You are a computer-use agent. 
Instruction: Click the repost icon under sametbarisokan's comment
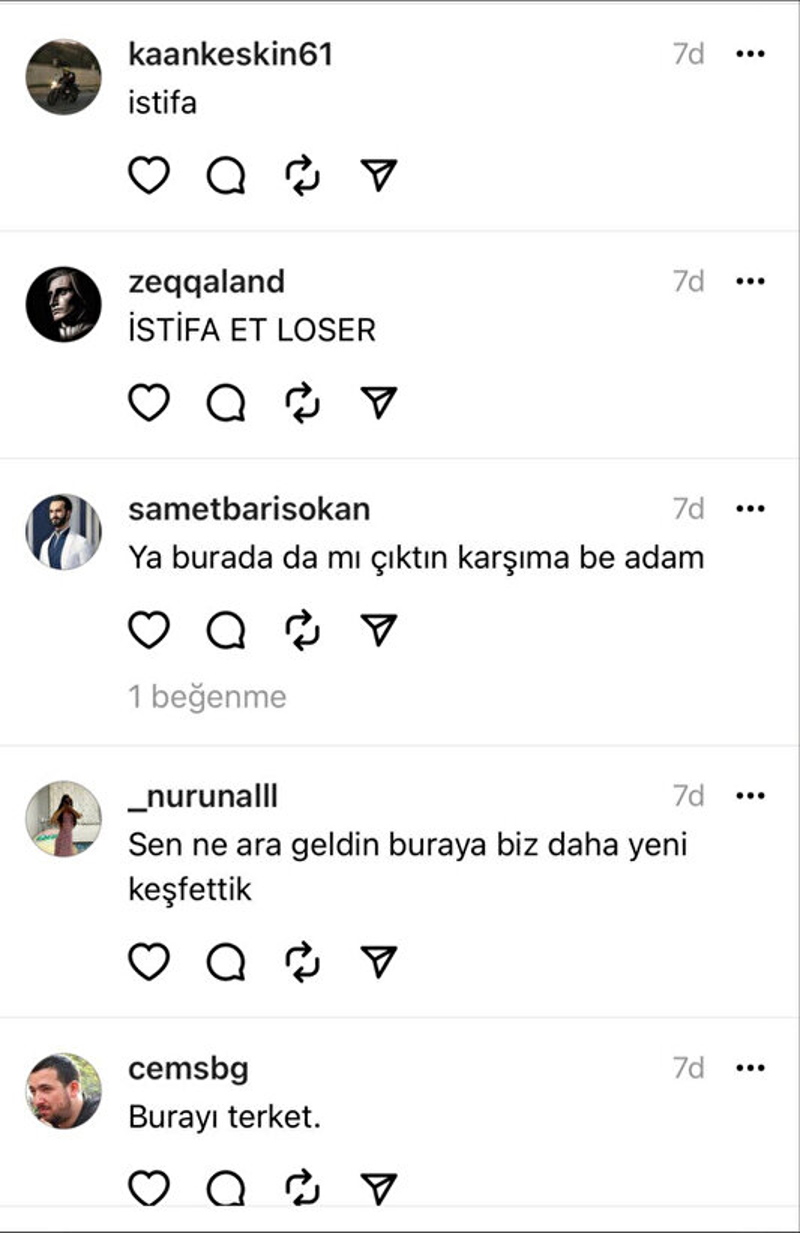pos(301,630)
